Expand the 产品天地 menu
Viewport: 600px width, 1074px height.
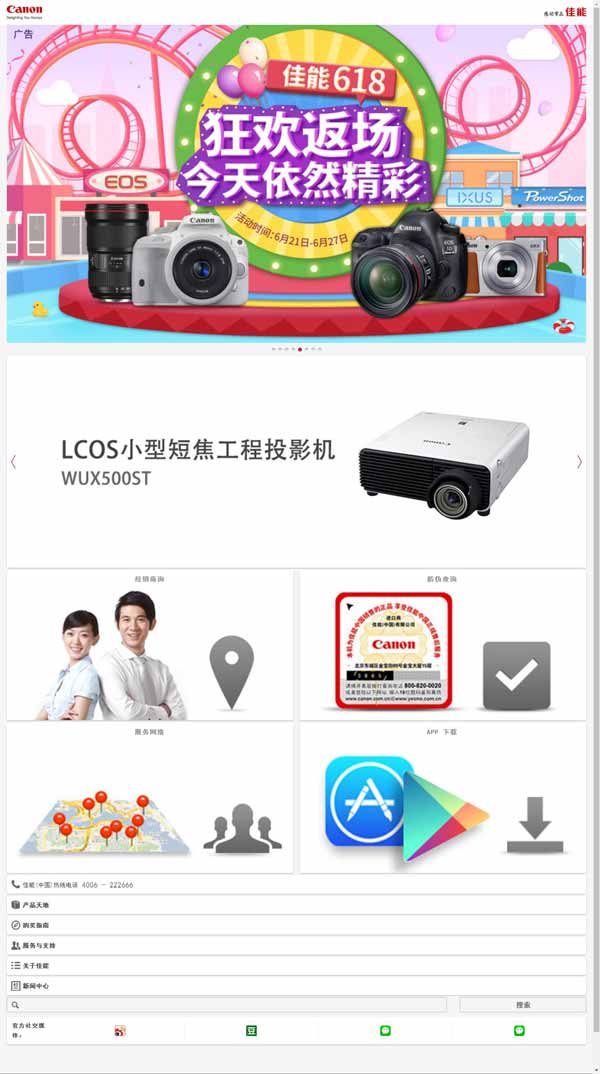(x=296, y=905)
